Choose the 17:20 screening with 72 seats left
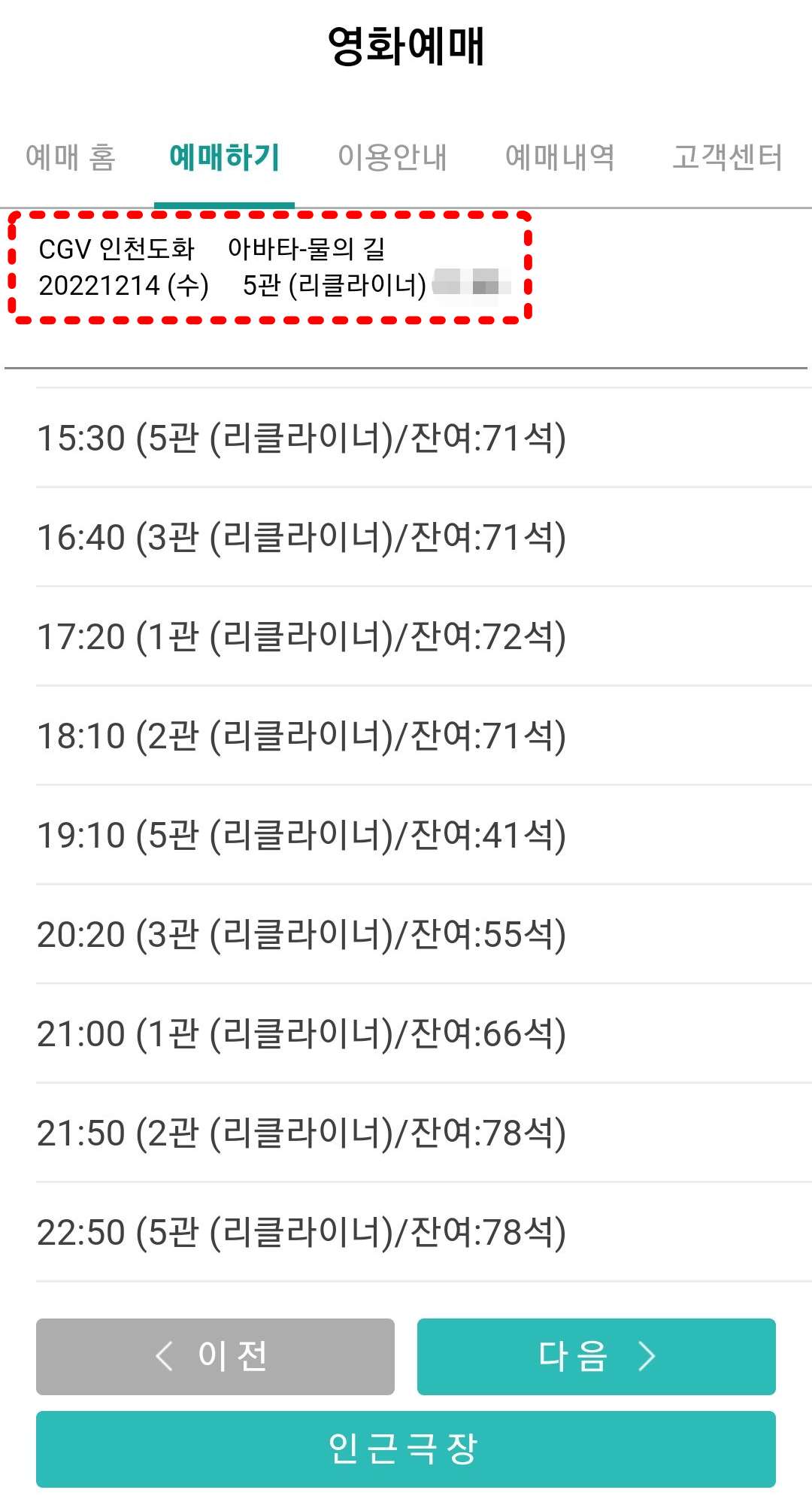Viewport: 812px width, 1502px height. pos(301,636)
